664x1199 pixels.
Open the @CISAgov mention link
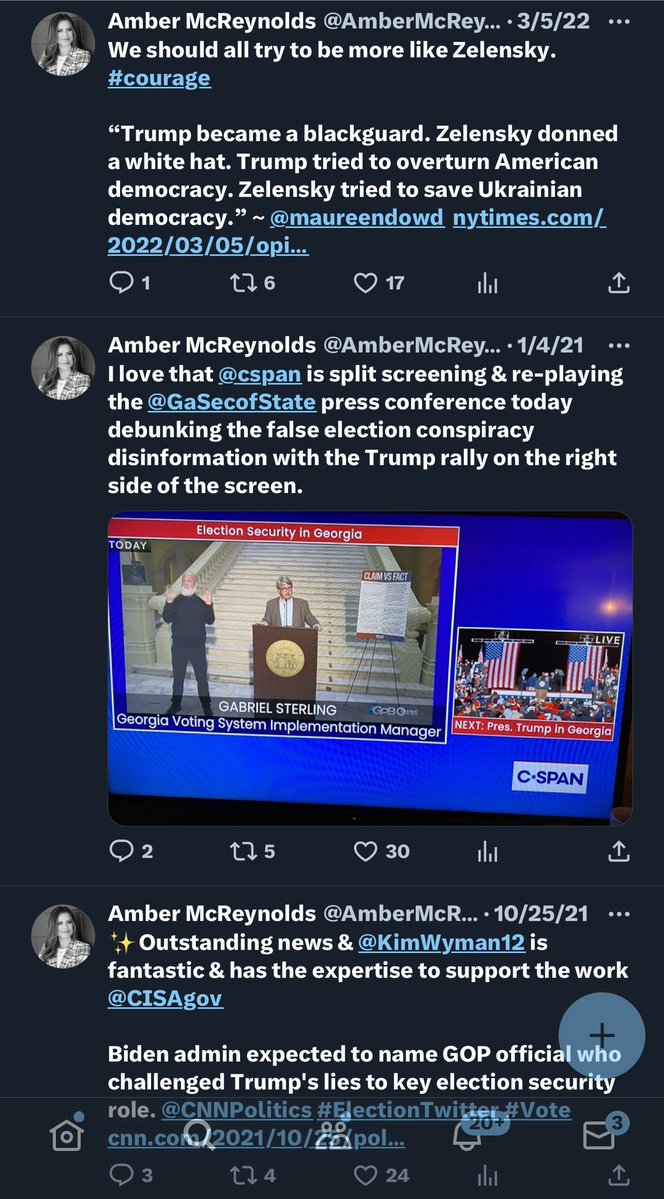pyautogui.click(x=165, y=998)
